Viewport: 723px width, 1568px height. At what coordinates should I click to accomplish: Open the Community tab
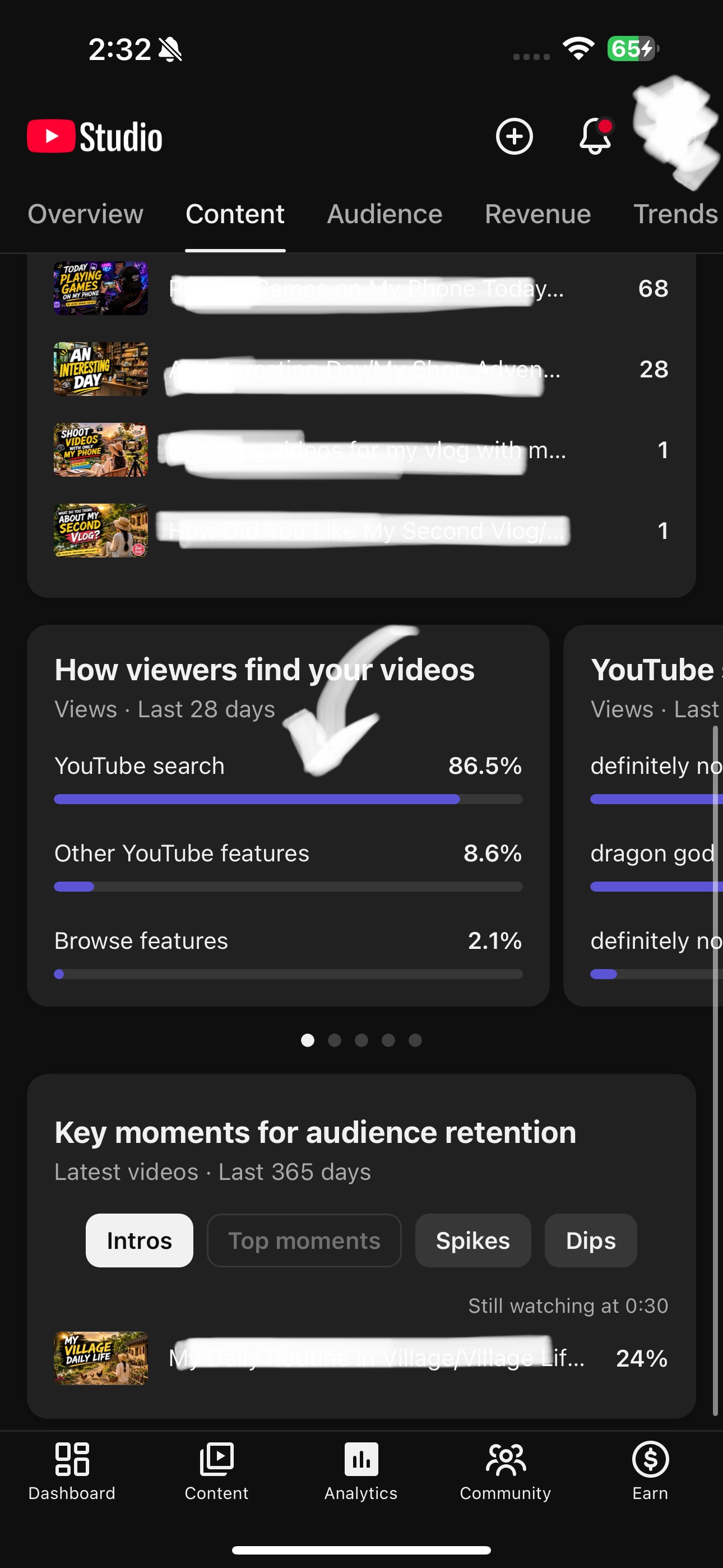point(505,1472)
